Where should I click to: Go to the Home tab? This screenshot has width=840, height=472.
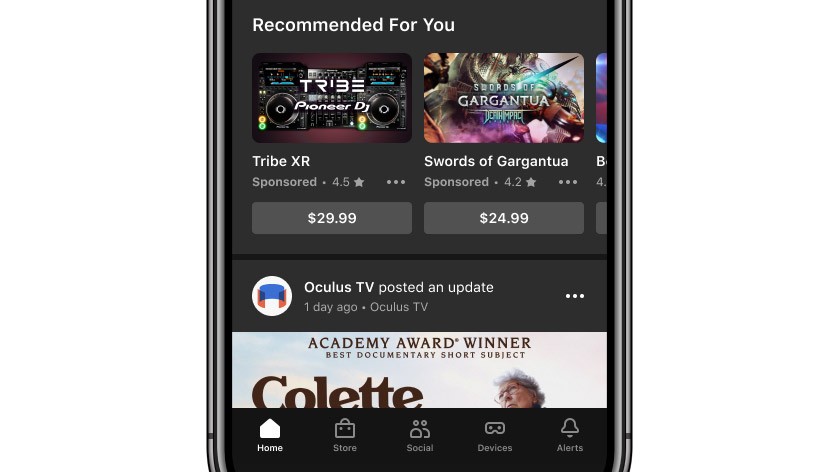[x=270, y=436]
